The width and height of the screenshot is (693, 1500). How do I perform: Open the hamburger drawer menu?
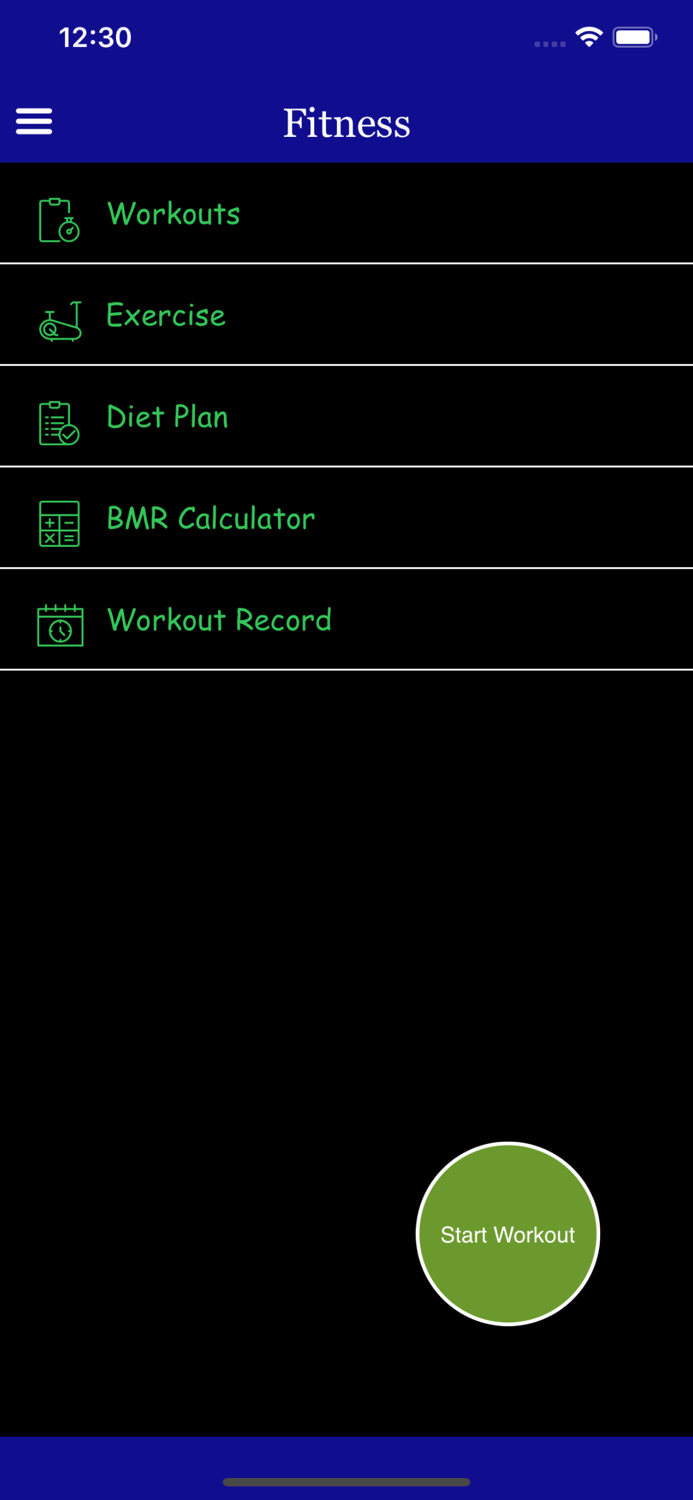tap(34, 122)
